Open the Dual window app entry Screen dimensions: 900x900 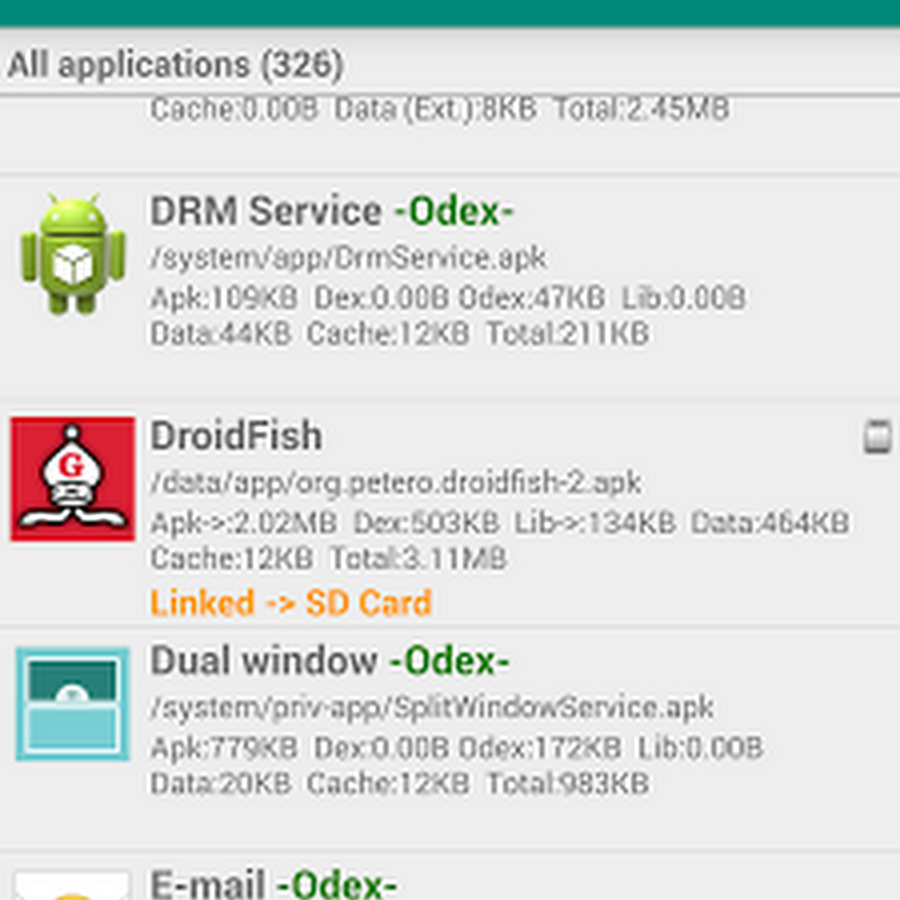[450, 720]
